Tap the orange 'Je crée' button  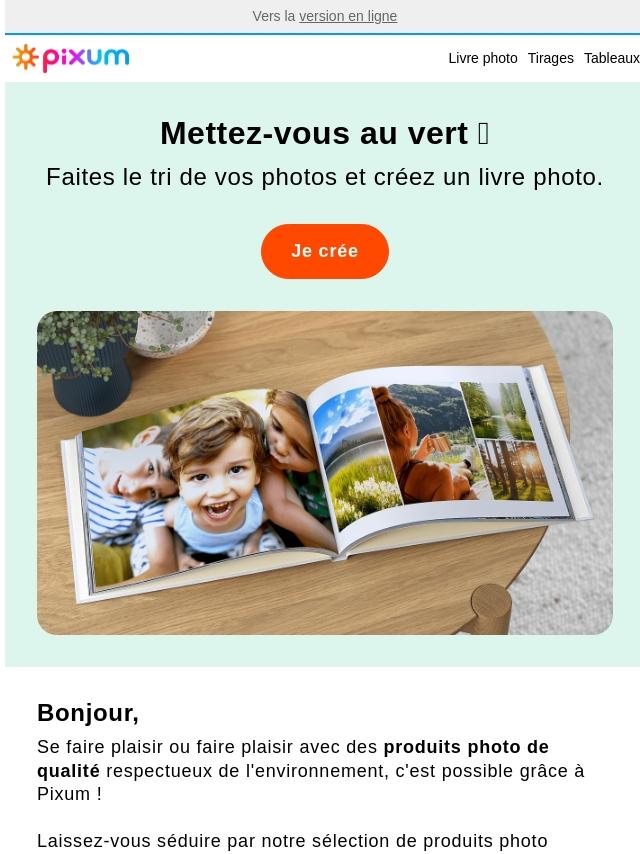[x=324, y=251]
